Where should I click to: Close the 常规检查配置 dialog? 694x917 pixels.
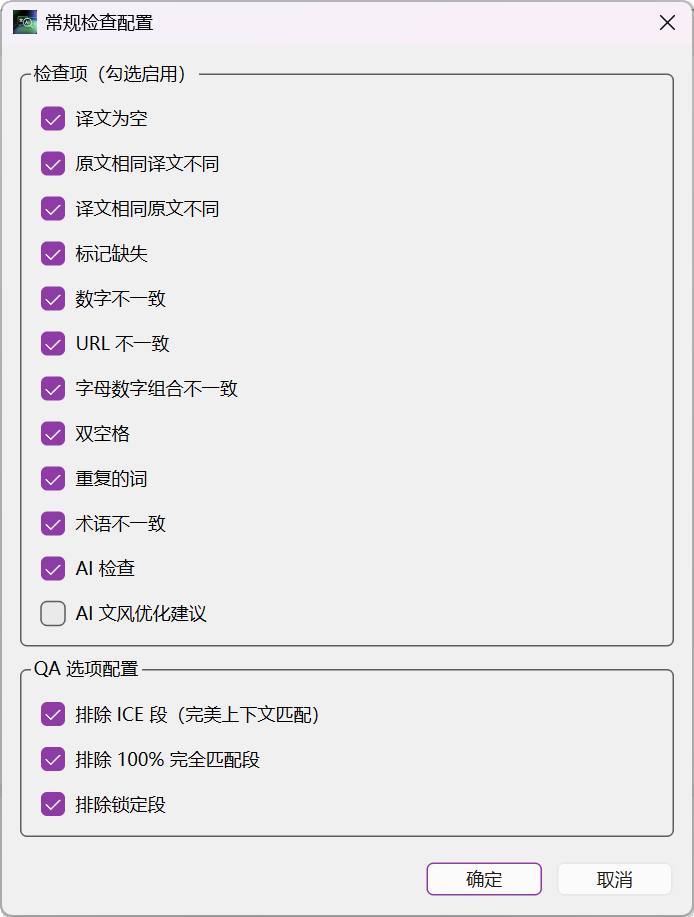pyautogui.click(x=667, y=23)
